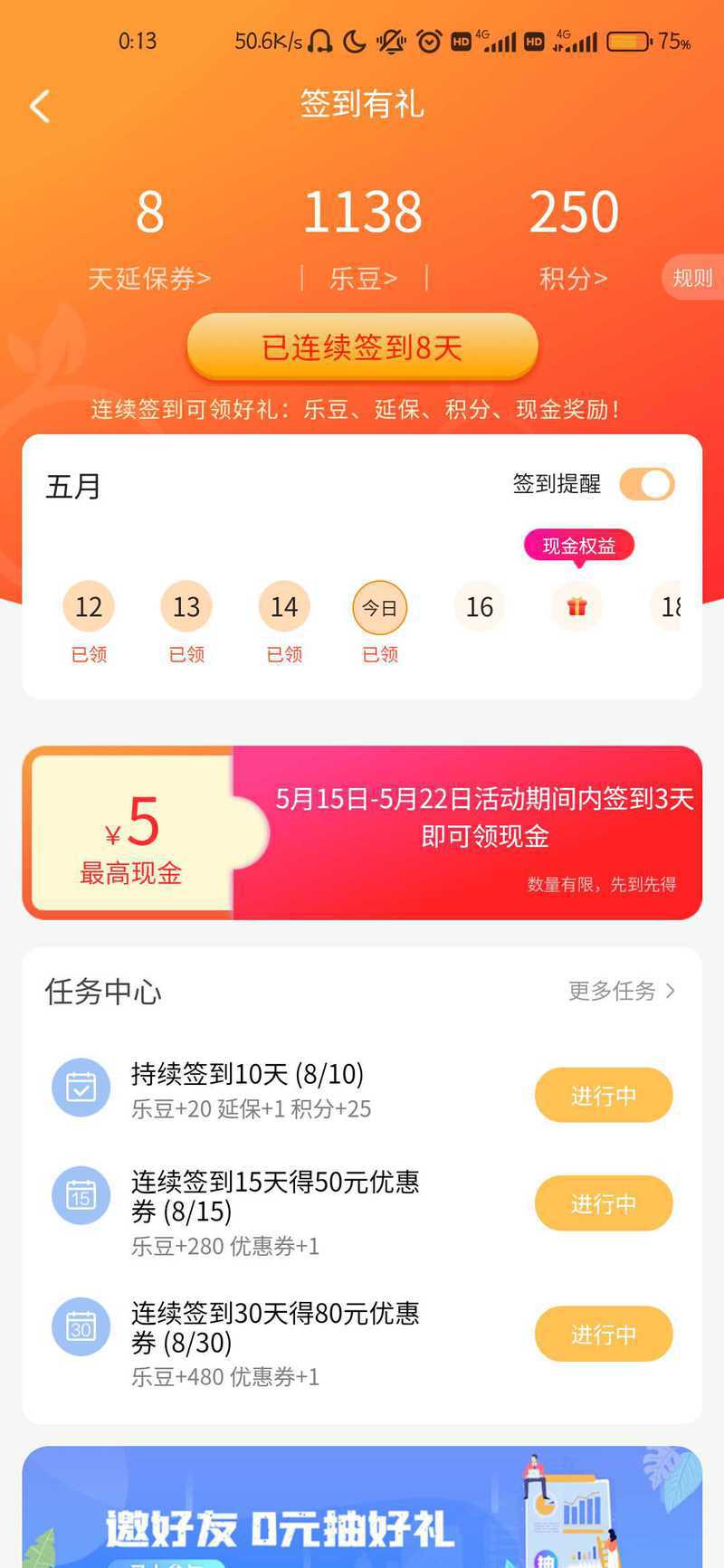View the 积分 points link
This screenshot has height=1568, width=724.
[573, 278]
